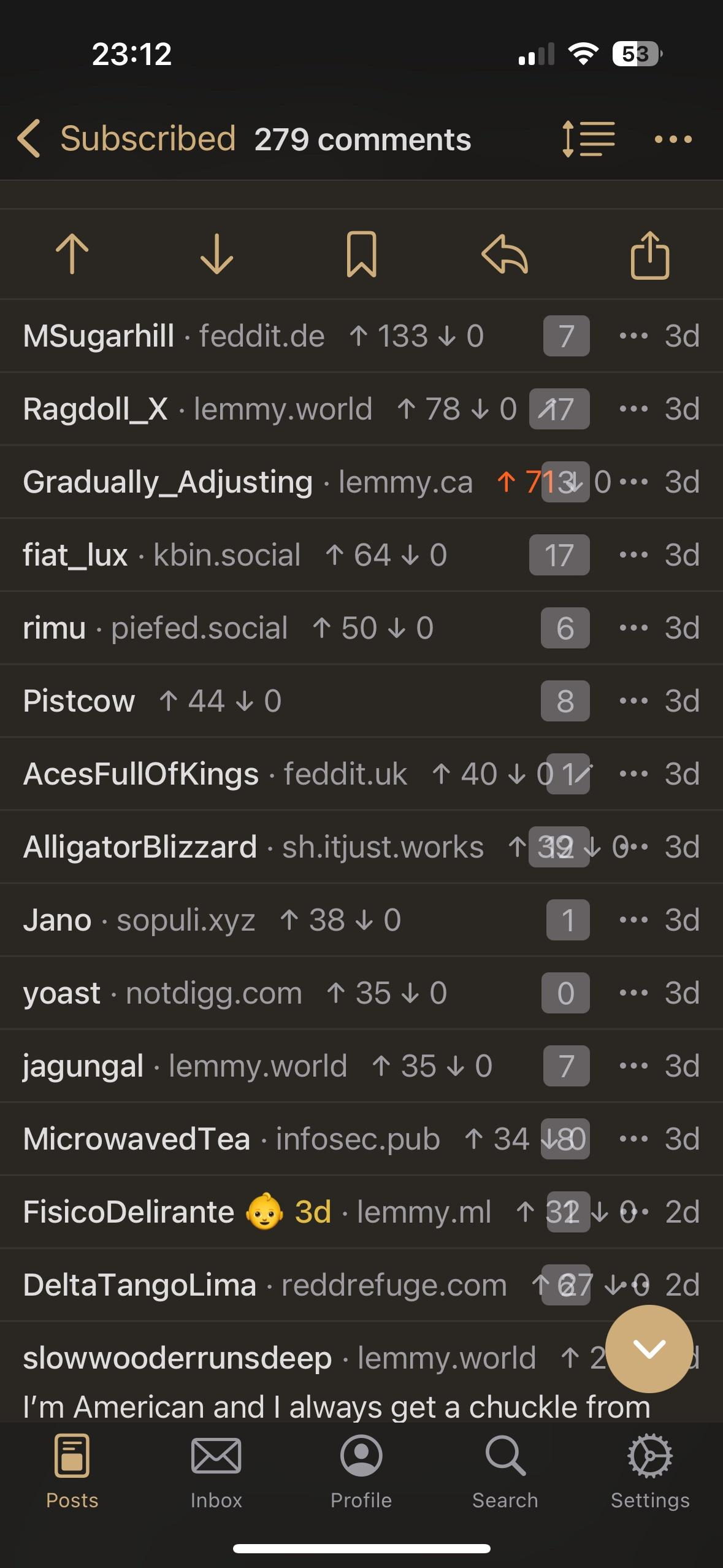723x1568 pixels.
Task: Open more options on Pistcow's comment
Action: (633, 701)
